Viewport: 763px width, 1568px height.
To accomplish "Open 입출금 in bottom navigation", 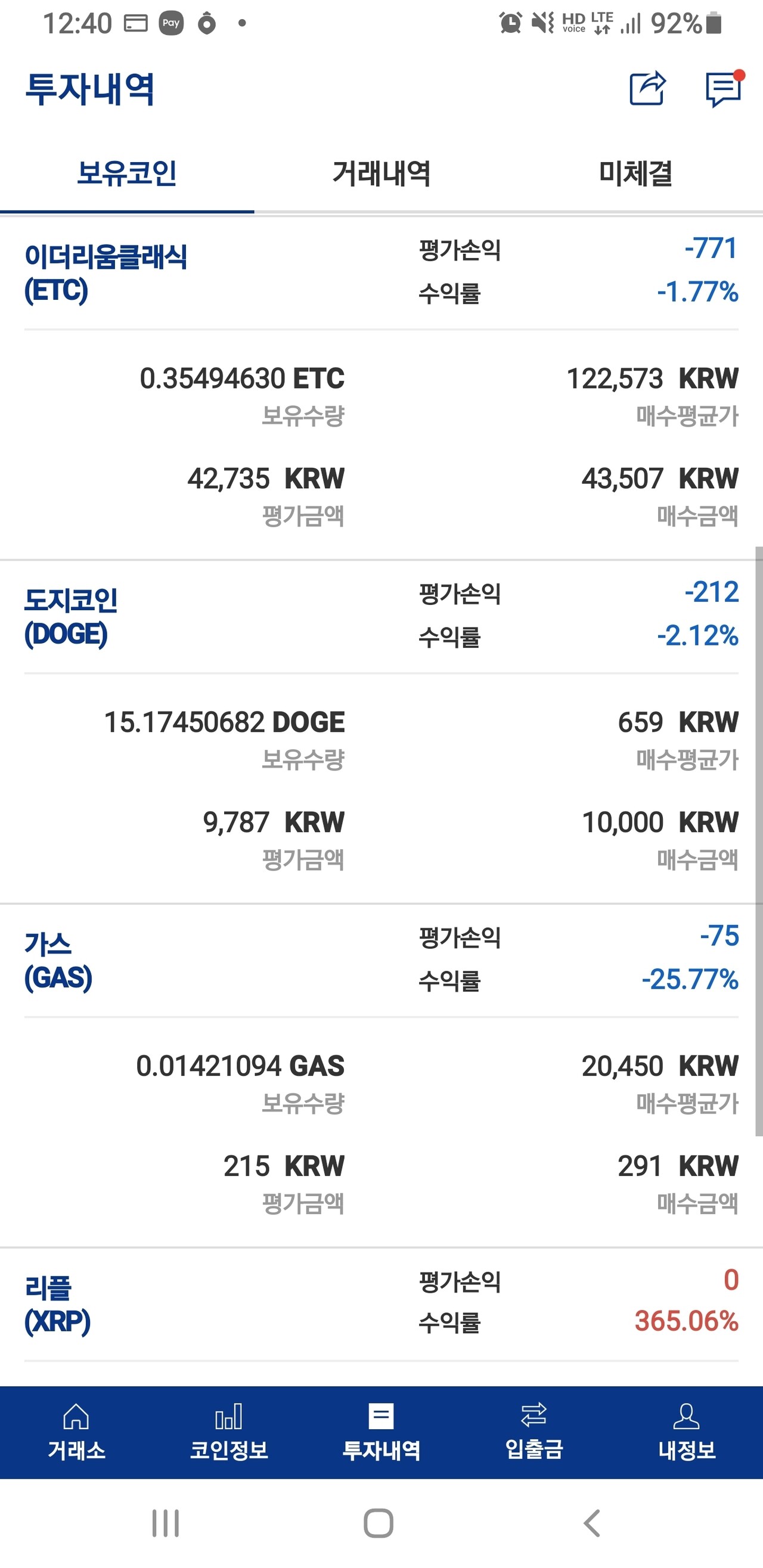I will click(x=534, y=1432).
